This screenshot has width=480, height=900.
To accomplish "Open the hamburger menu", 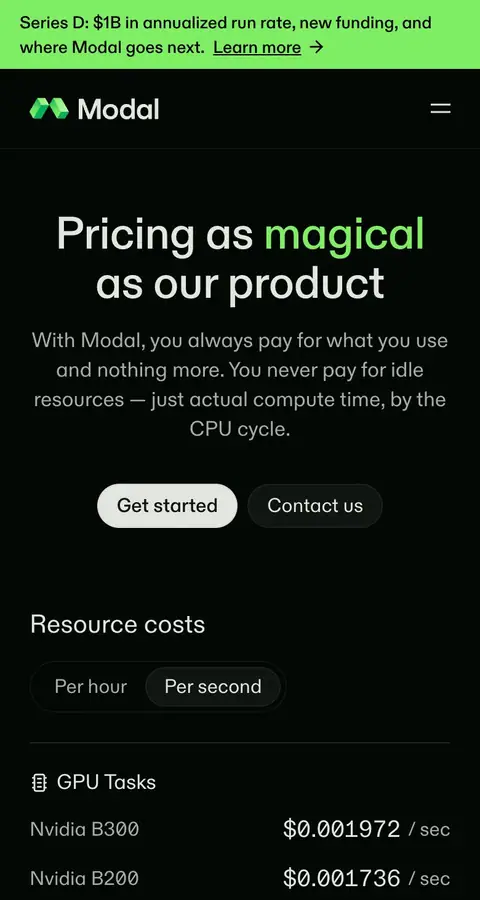I will coord(440,108).
